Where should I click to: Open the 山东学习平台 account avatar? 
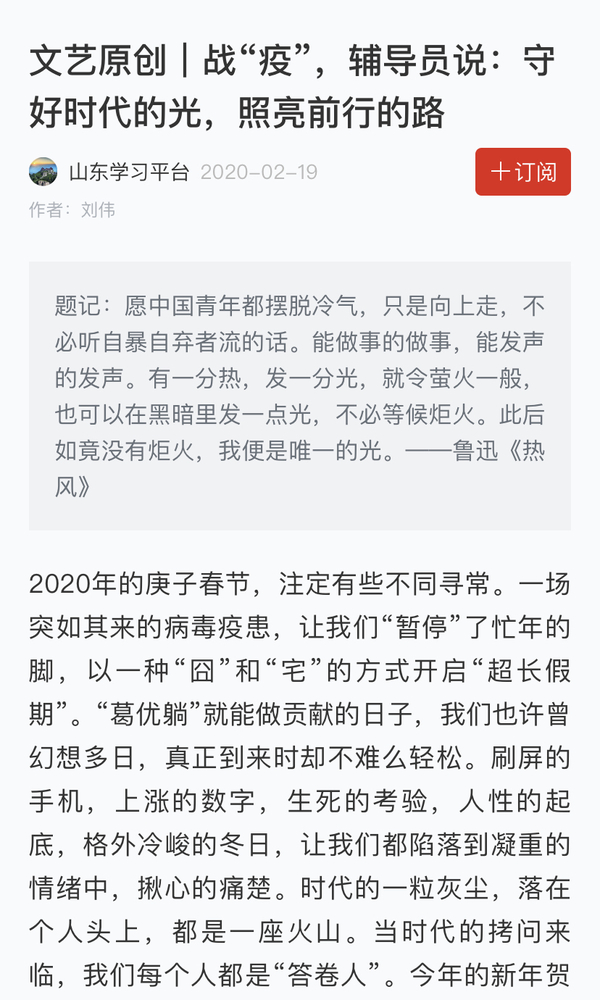(43, 172)
